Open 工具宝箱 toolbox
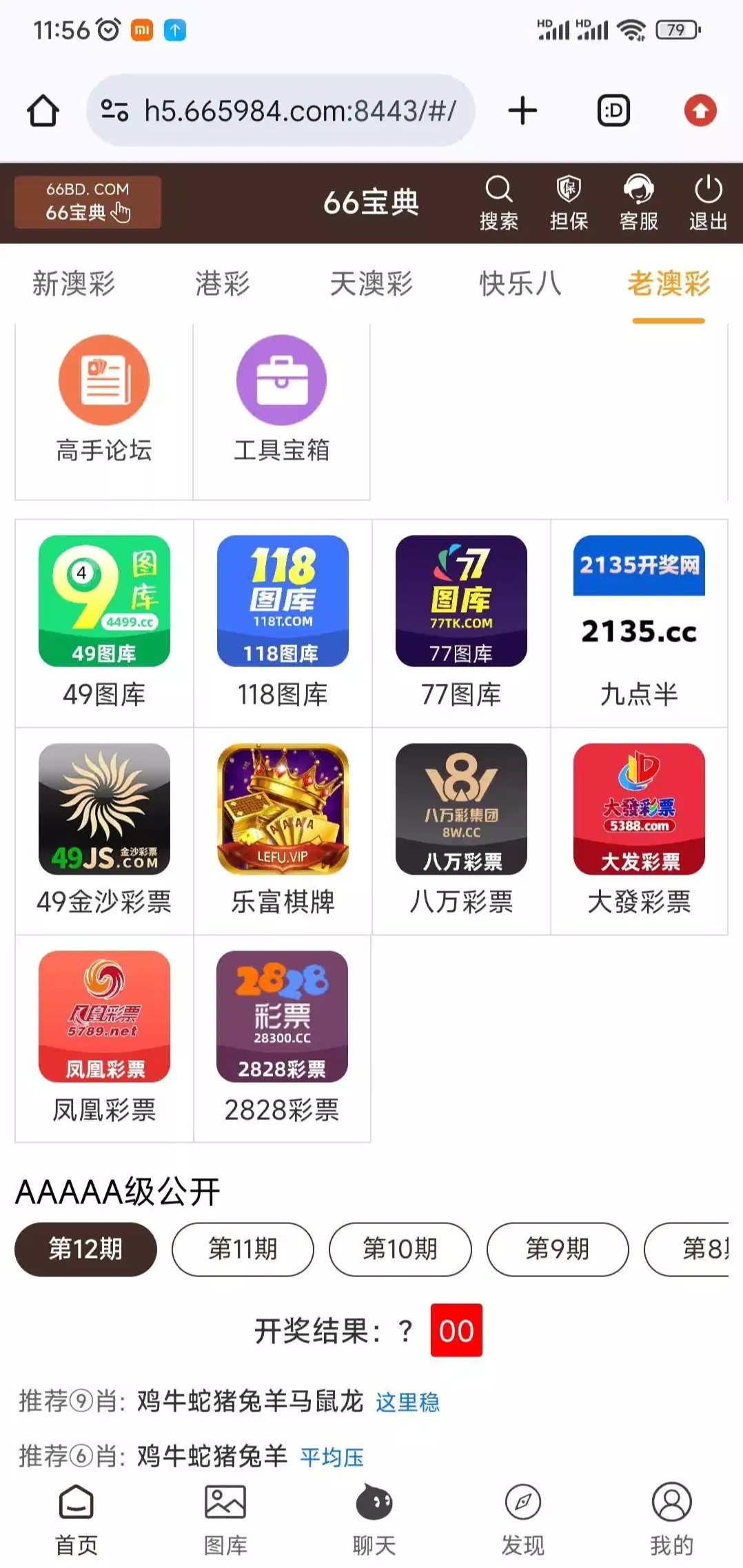 coord(281,400)
